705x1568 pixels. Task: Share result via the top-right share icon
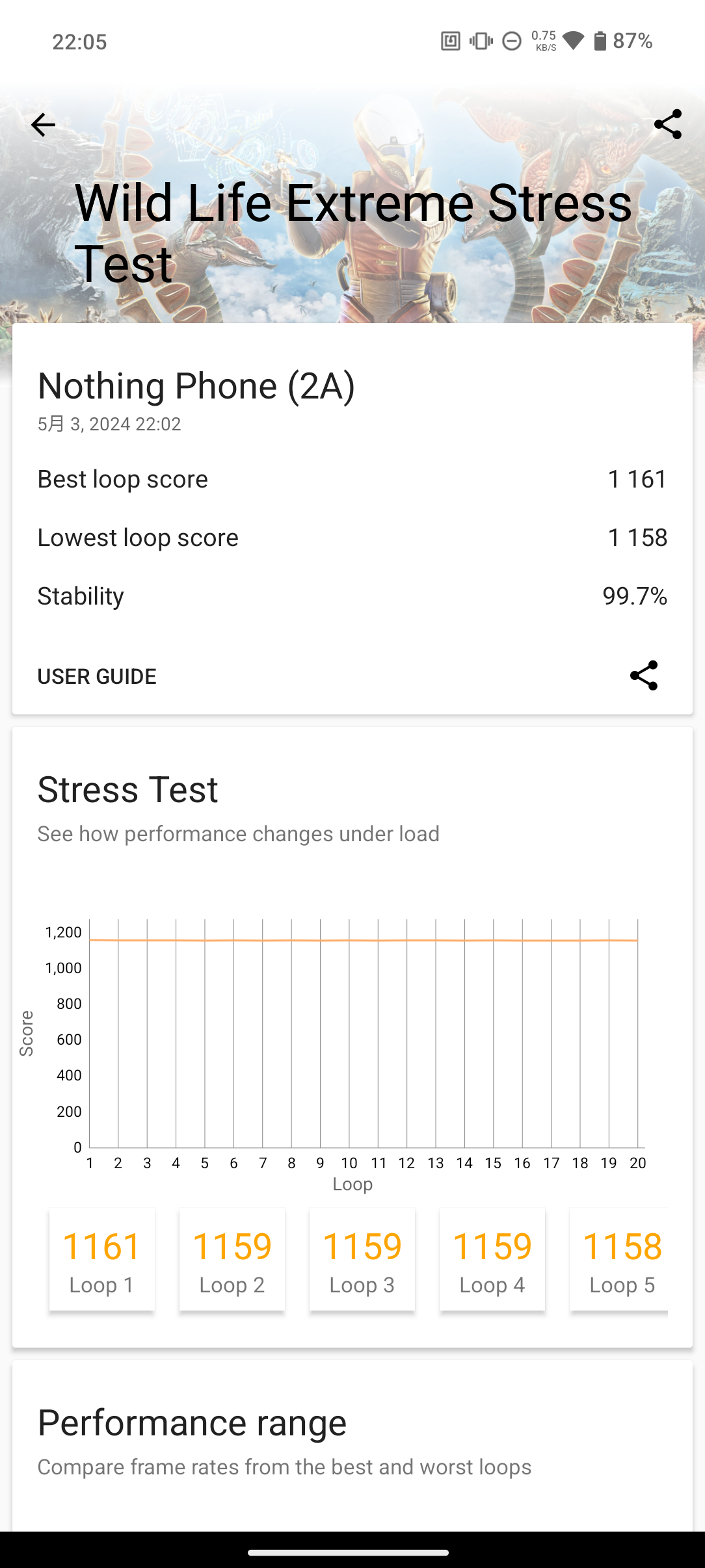tap(667, 124)
